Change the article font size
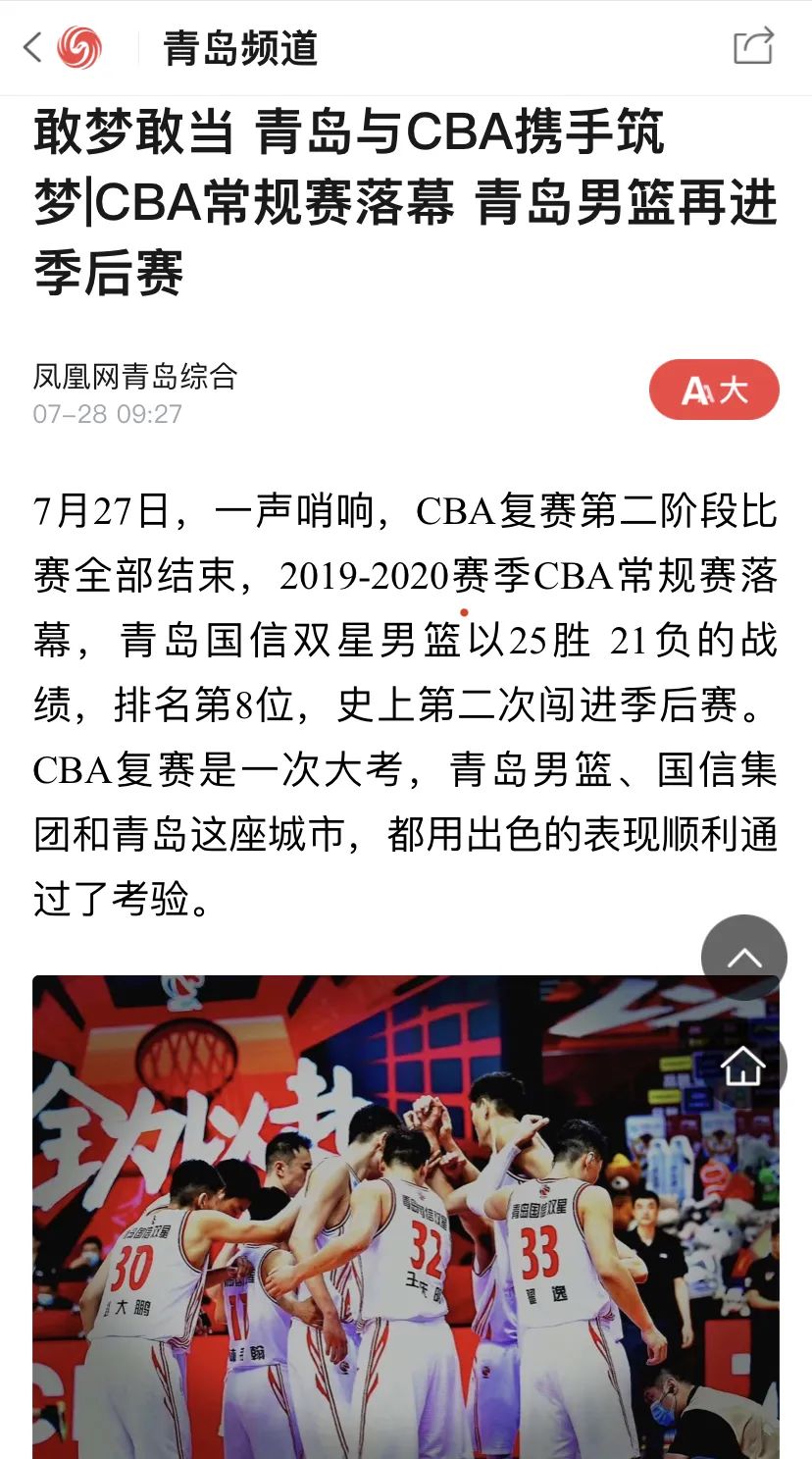The width and height of the screenshot is (812, 1459). [714, 390]
